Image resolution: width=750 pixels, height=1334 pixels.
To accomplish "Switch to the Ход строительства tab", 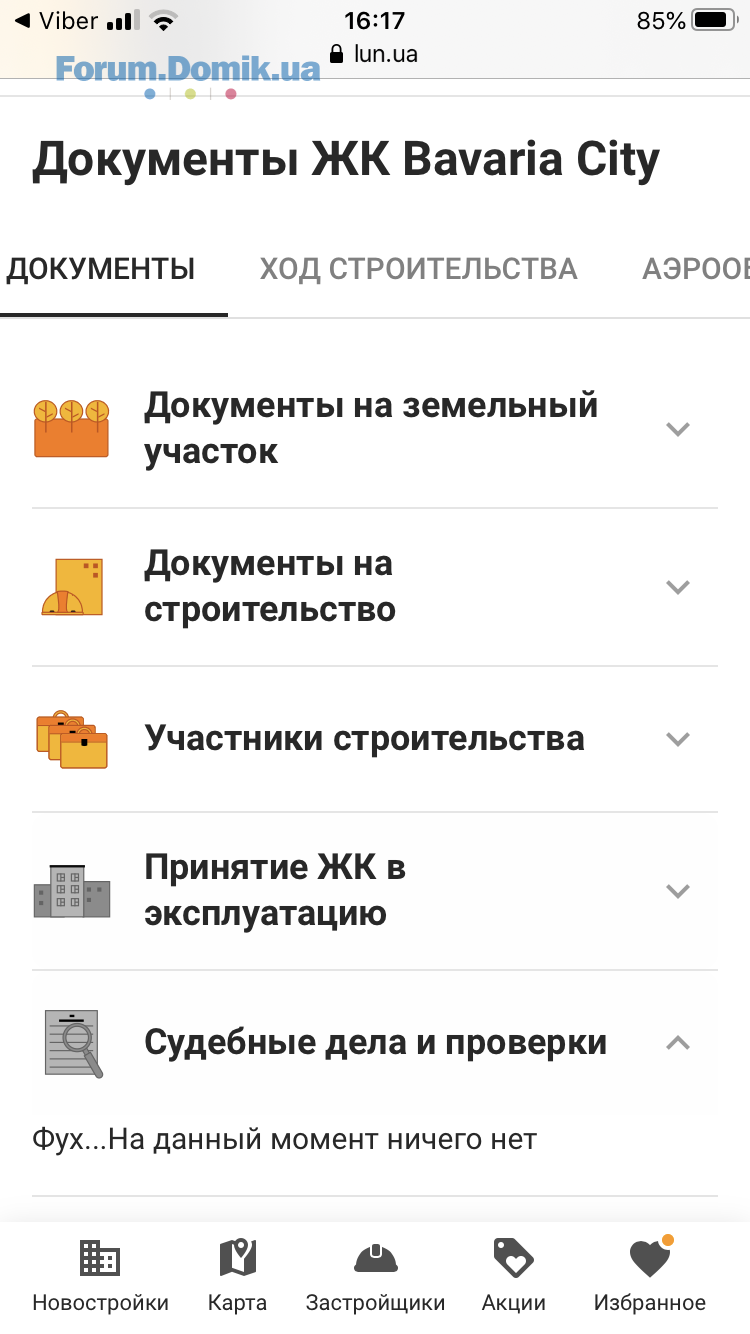I will pyautogui.click(x=418, y=269).
